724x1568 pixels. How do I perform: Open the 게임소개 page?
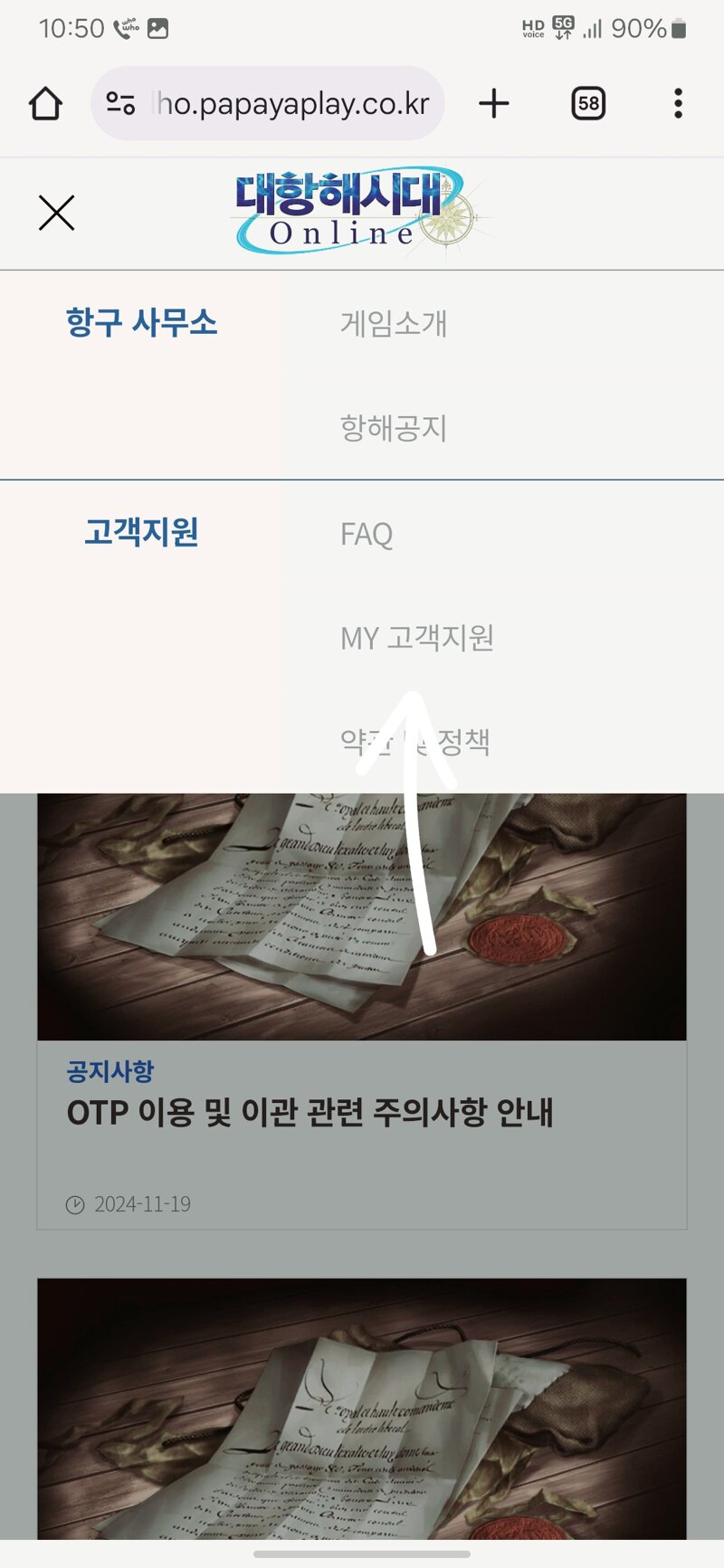click(x=394, y=323)
